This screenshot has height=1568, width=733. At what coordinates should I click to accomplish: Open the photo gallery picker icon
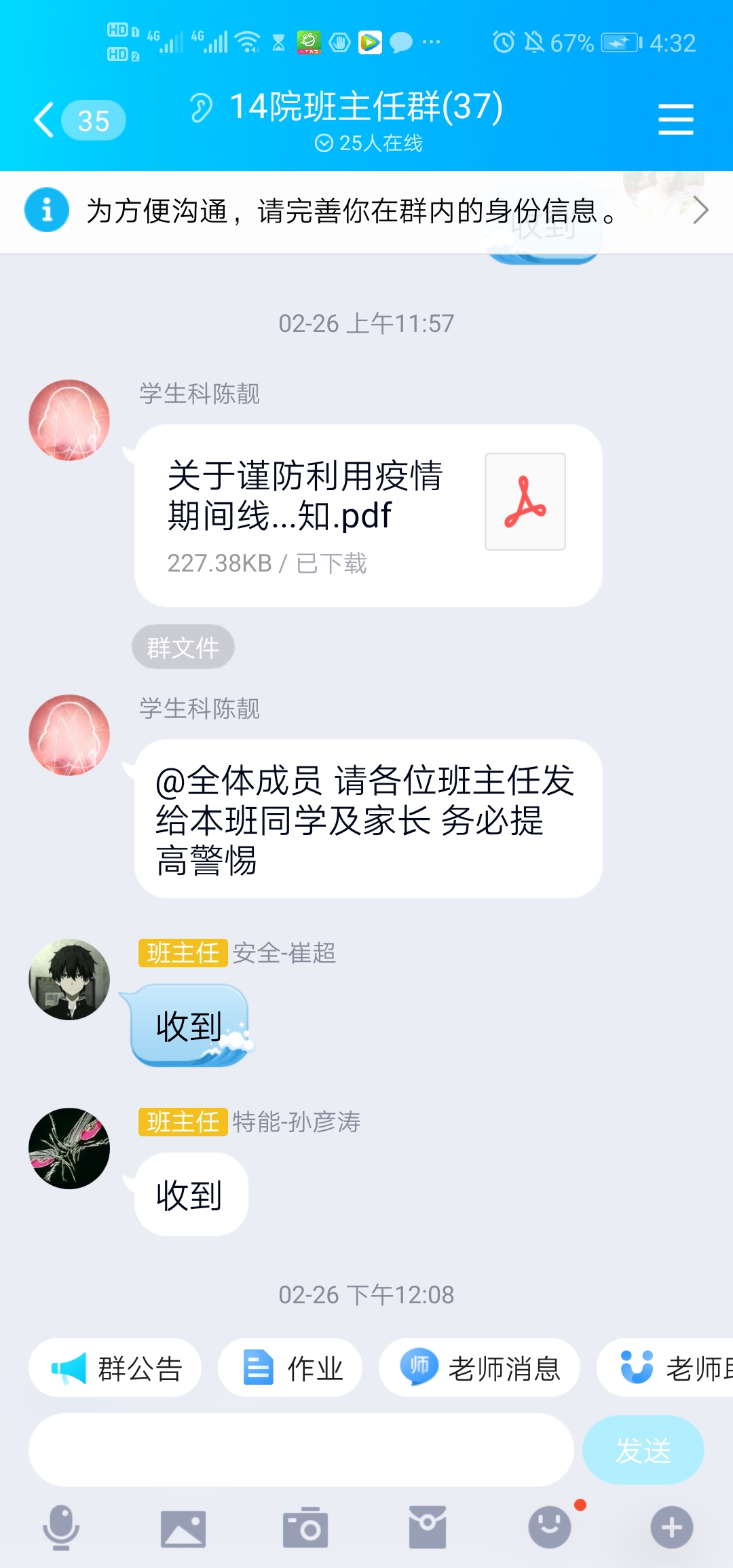pos(183,1529)
